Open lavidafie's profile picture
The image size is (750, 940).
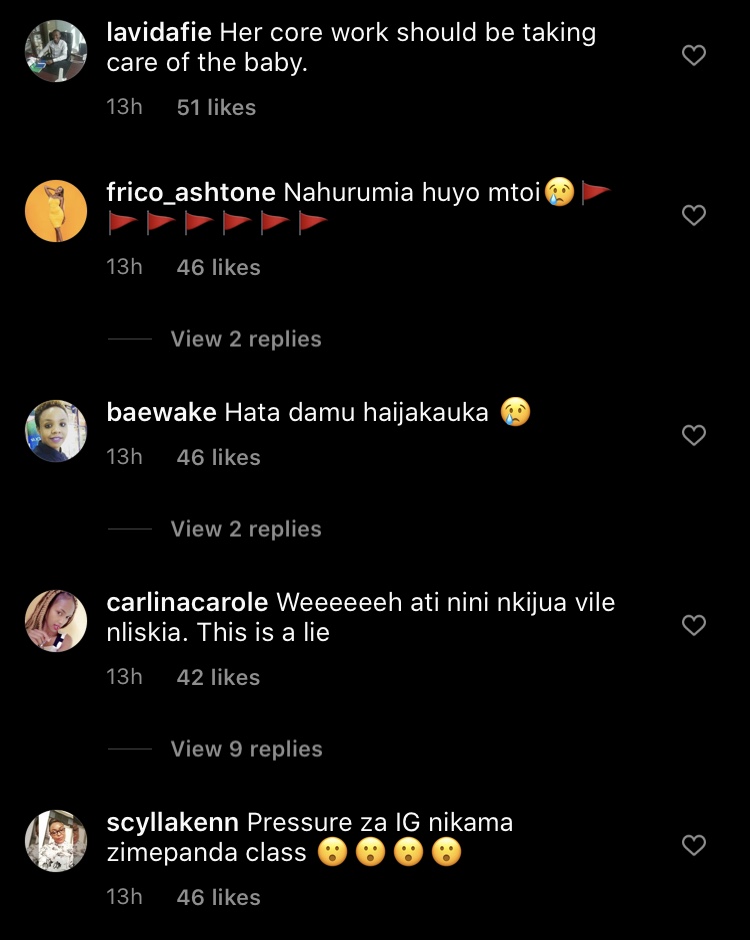[x=55, y=51]
